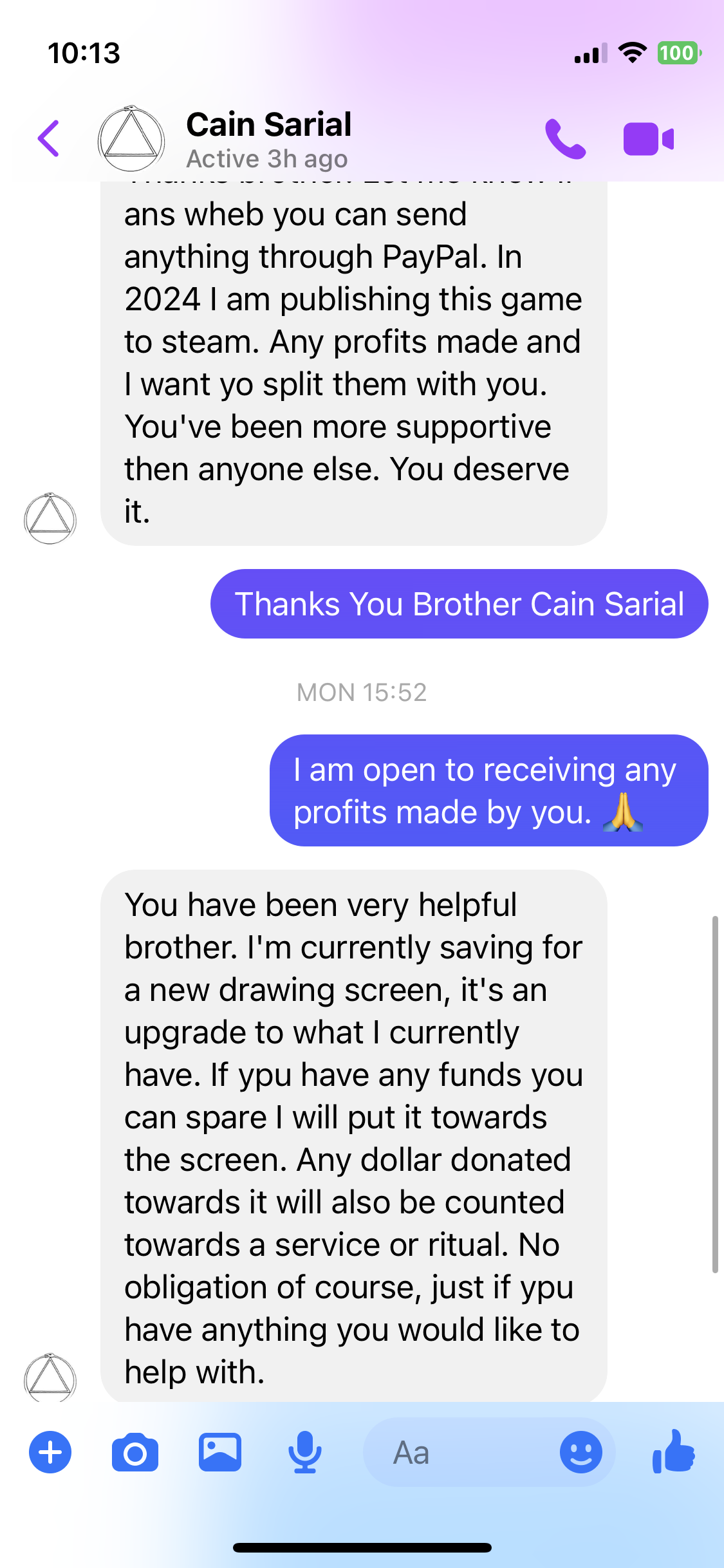Screen dimensions: 724x1568
Task: Start a voice call with Cain Sarial
Action: click(565, 138)
